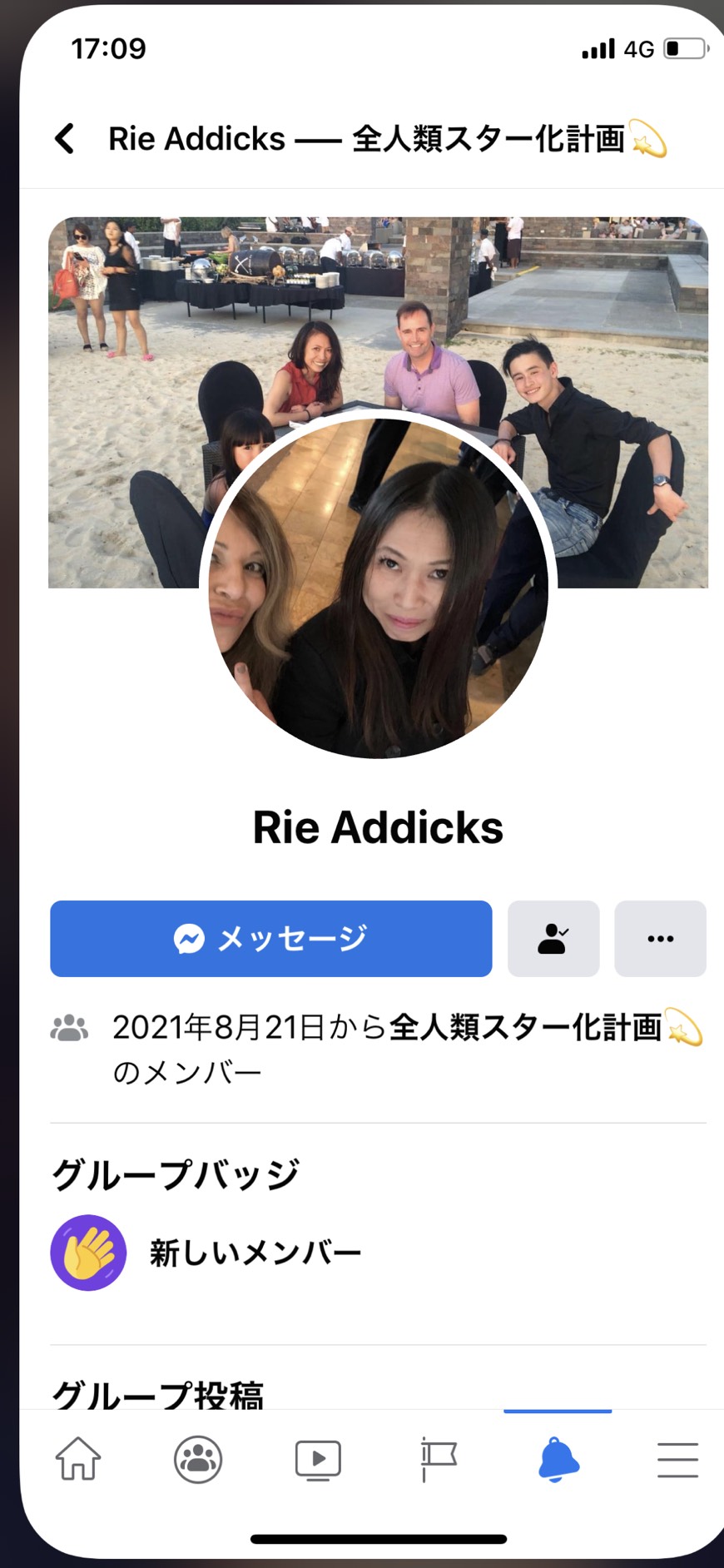Open the 全人類スター化計画 group link
The width and height of the screenshot is (724, 1568).
coord(545,1027)
